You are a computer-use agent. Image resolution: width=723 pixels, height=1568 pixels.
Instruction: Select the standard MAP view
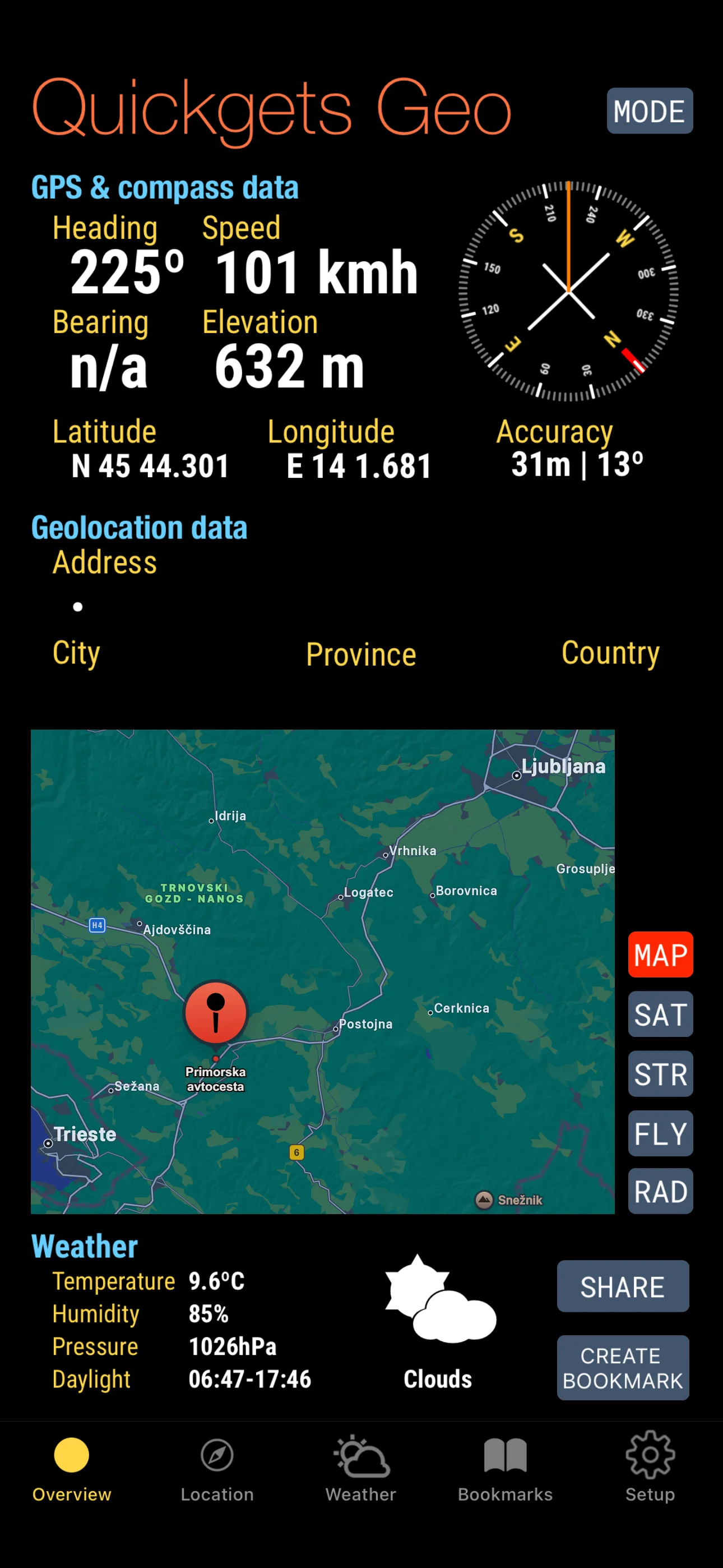660,954
